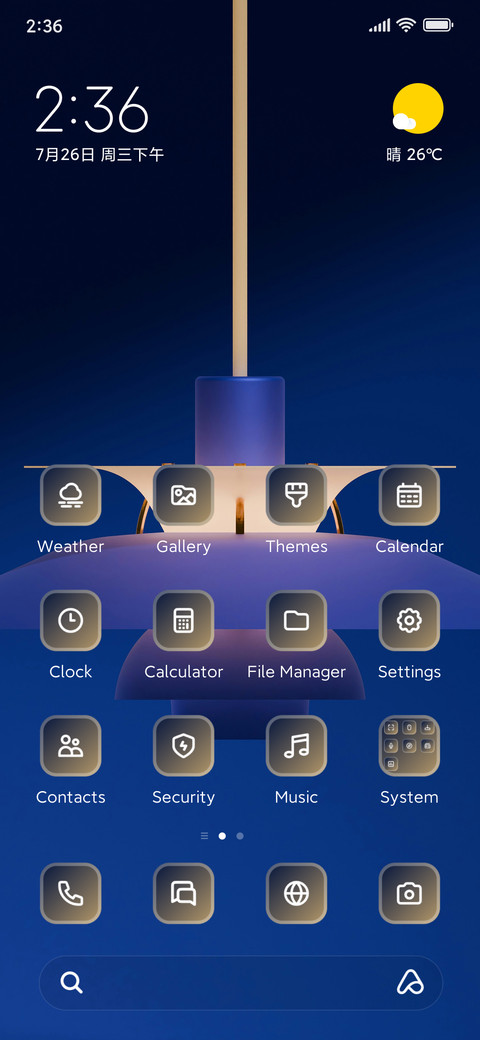Open the Themes app
Screen dimensions: 480x1040
[x=296, y=495]
